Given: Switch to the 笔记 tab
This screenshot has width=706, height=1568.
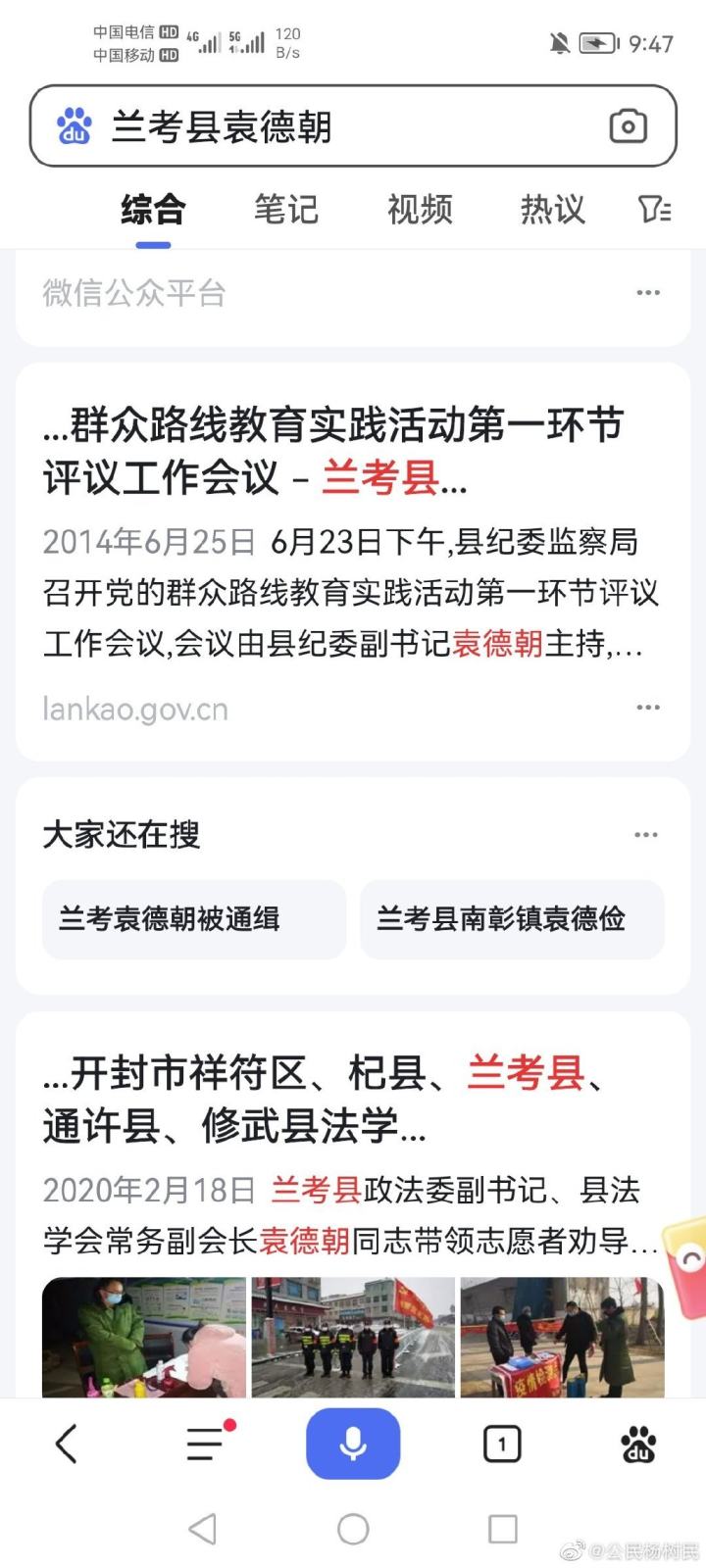Looking at the screenshot, I should [x=286, y=209].
